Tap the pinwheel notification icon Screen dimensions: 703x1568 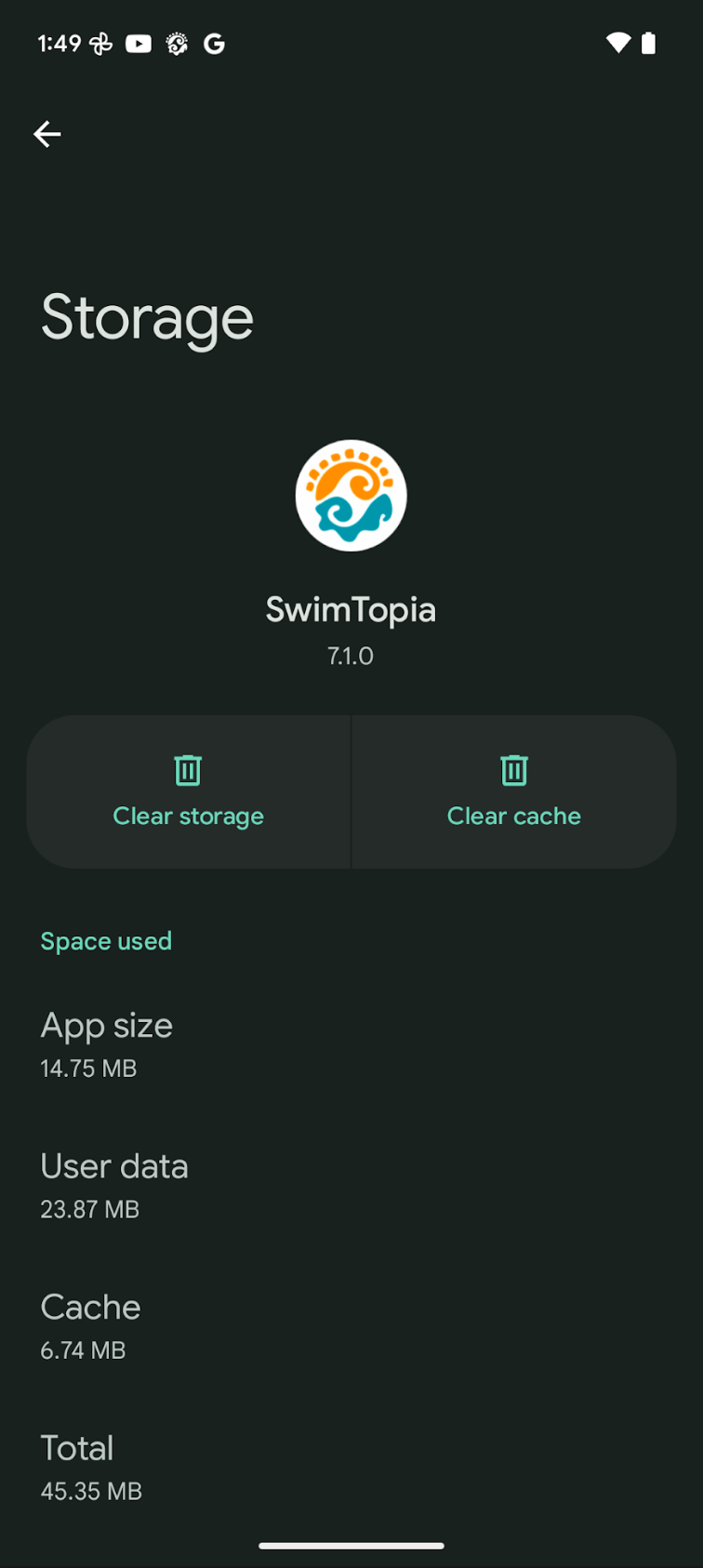(102, 43)
